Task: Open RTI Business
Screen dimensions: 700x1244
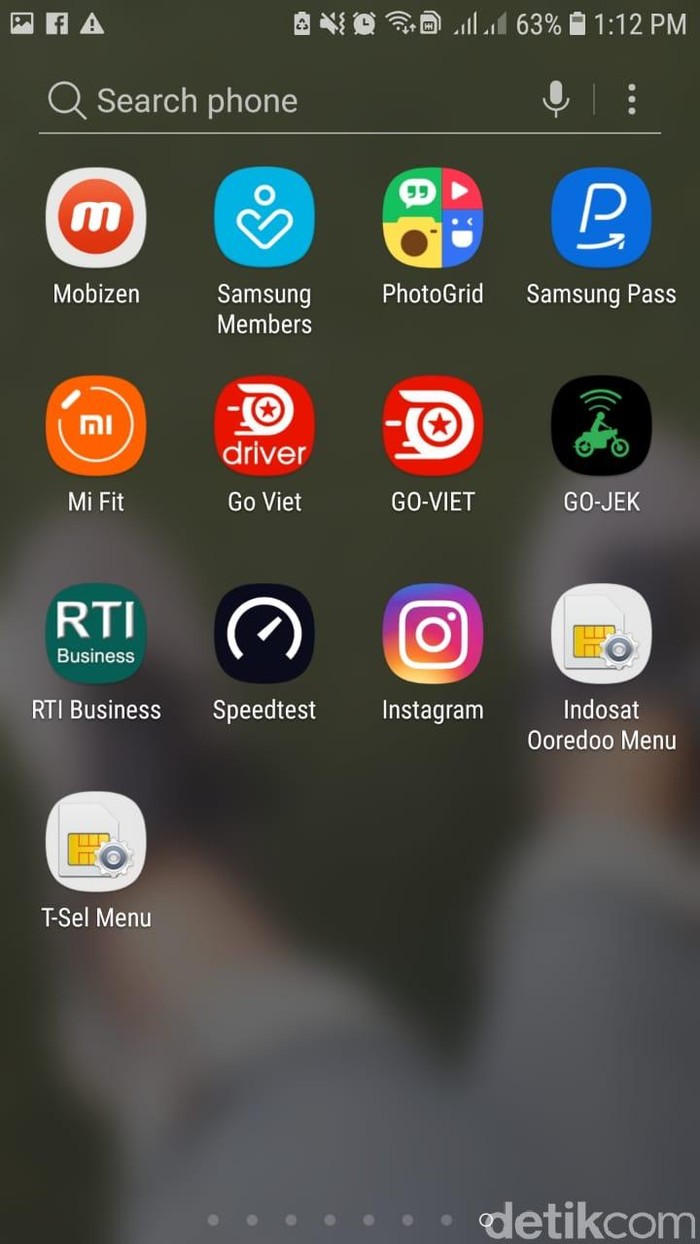Action: tap(96, 634)
